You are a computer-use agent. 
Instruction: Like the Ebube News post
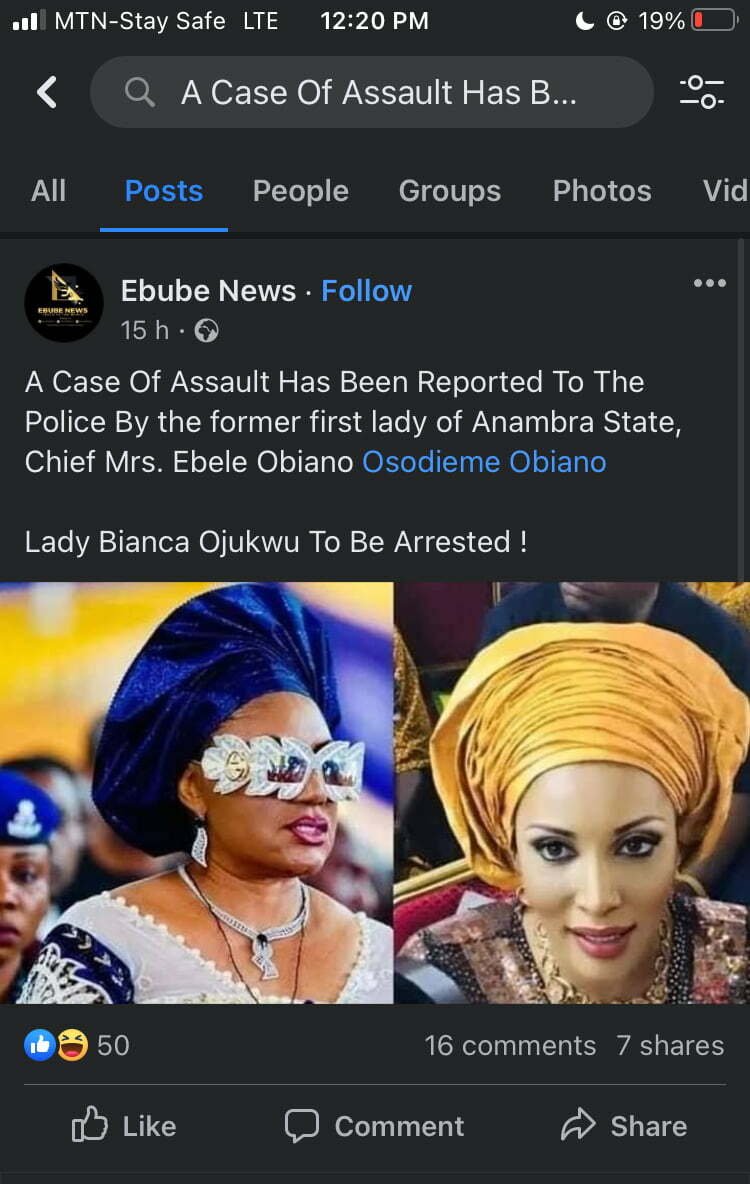coord(124,1126)
